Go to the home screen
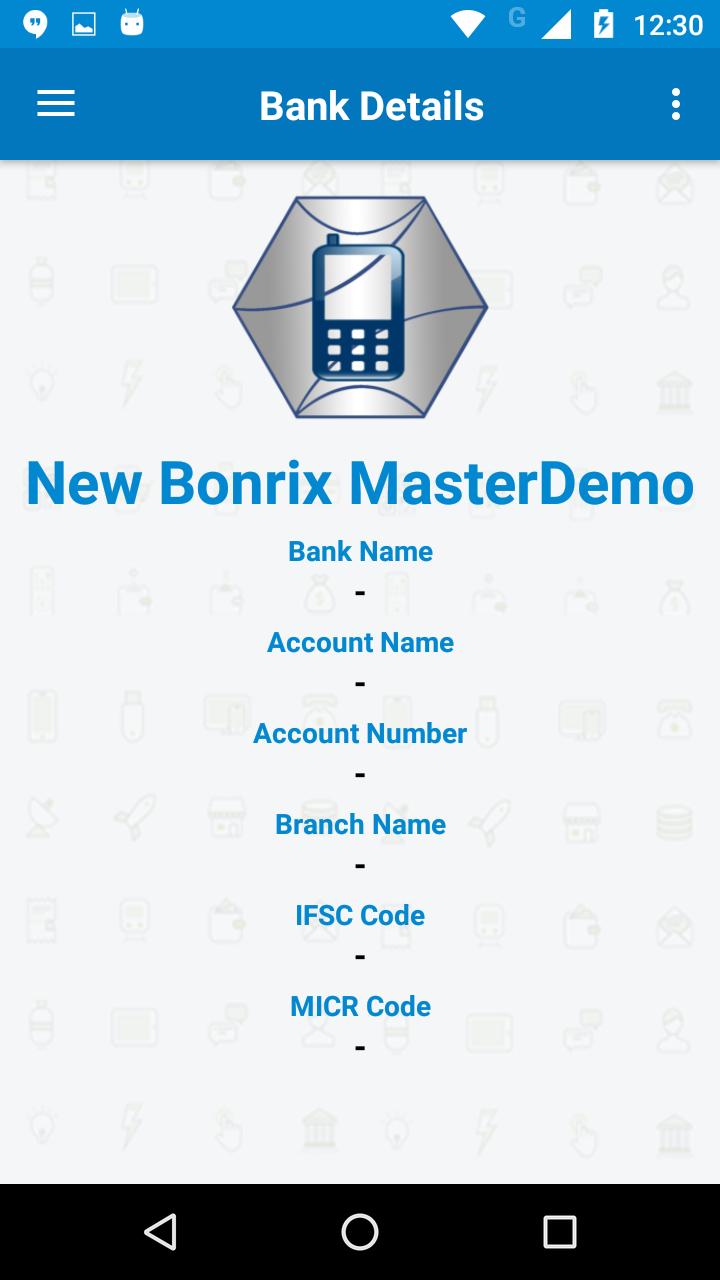Image resolution: width=720 pixels, height=1280 pixels. click(360, 1232)
